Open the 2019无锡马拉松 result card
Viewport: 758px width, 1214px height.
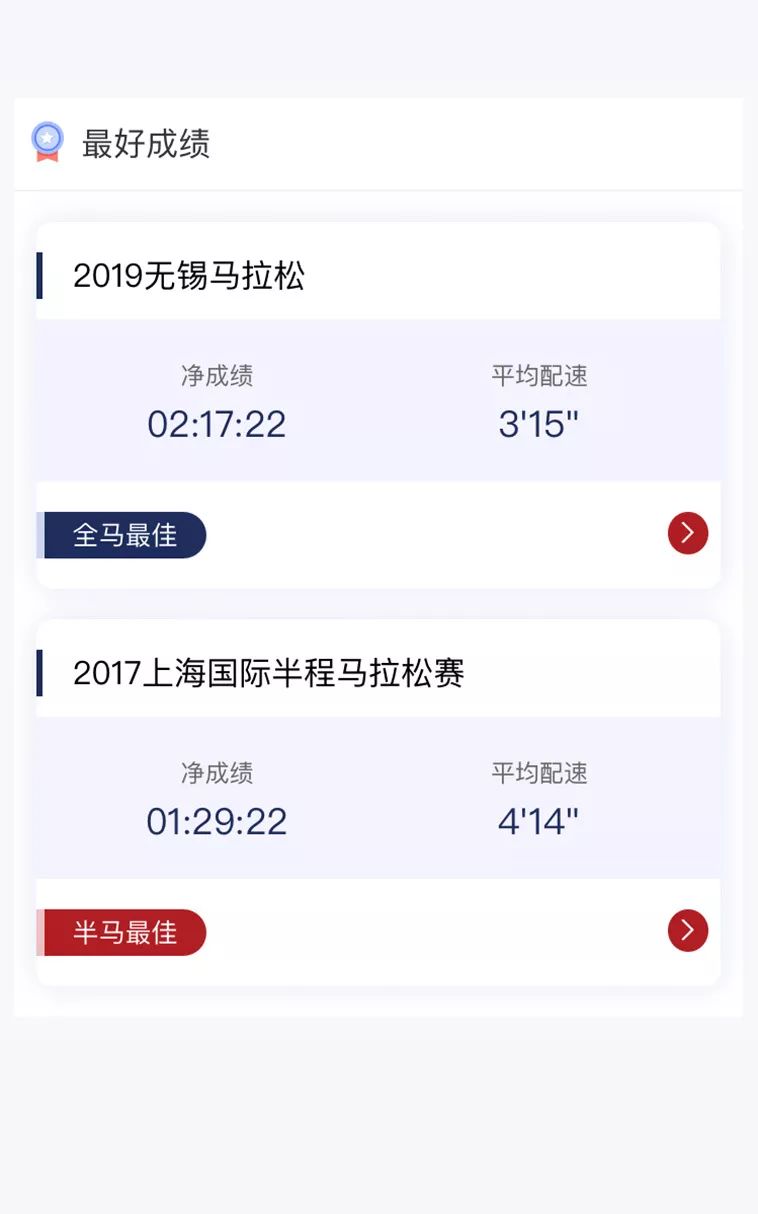point(378,405)
